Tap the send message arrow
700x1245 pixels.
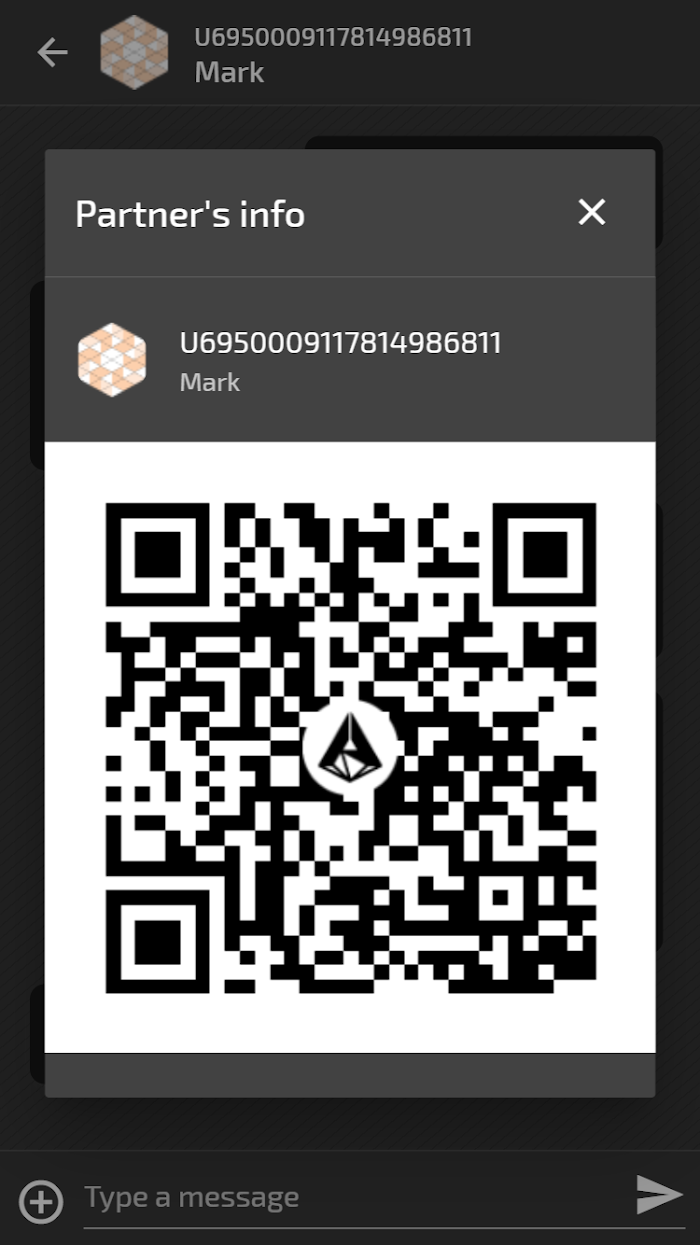(660, 1195)
